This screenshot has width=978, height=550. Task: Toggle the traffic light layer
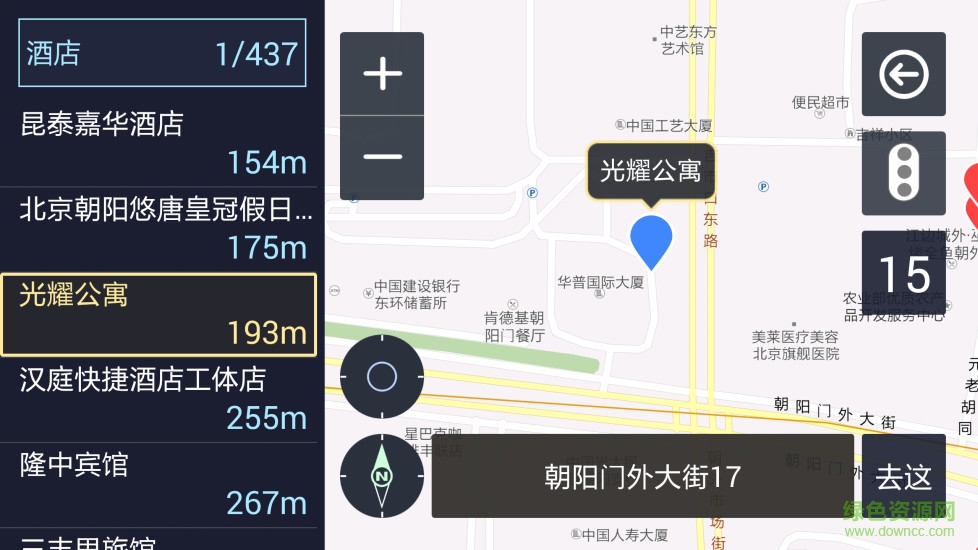point(903,173)
